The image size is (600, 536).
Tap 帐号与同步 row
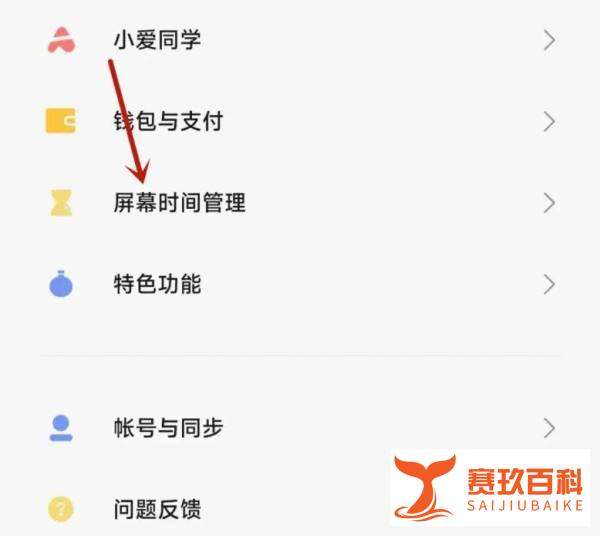coord(168,428)
